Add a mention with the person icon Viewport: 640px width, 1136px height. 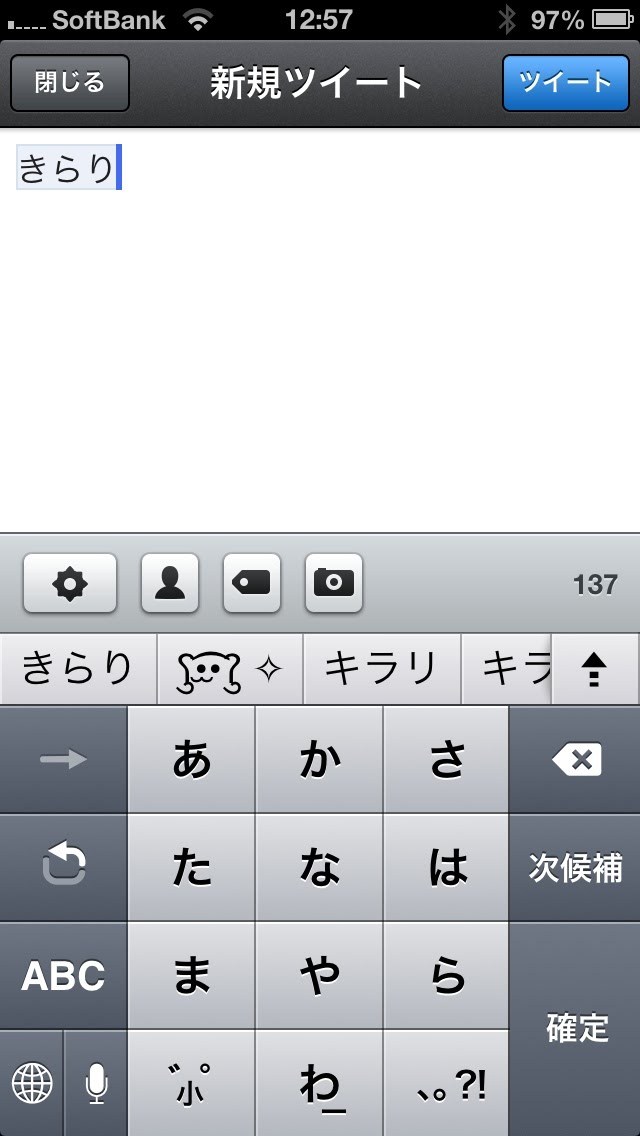170,582
